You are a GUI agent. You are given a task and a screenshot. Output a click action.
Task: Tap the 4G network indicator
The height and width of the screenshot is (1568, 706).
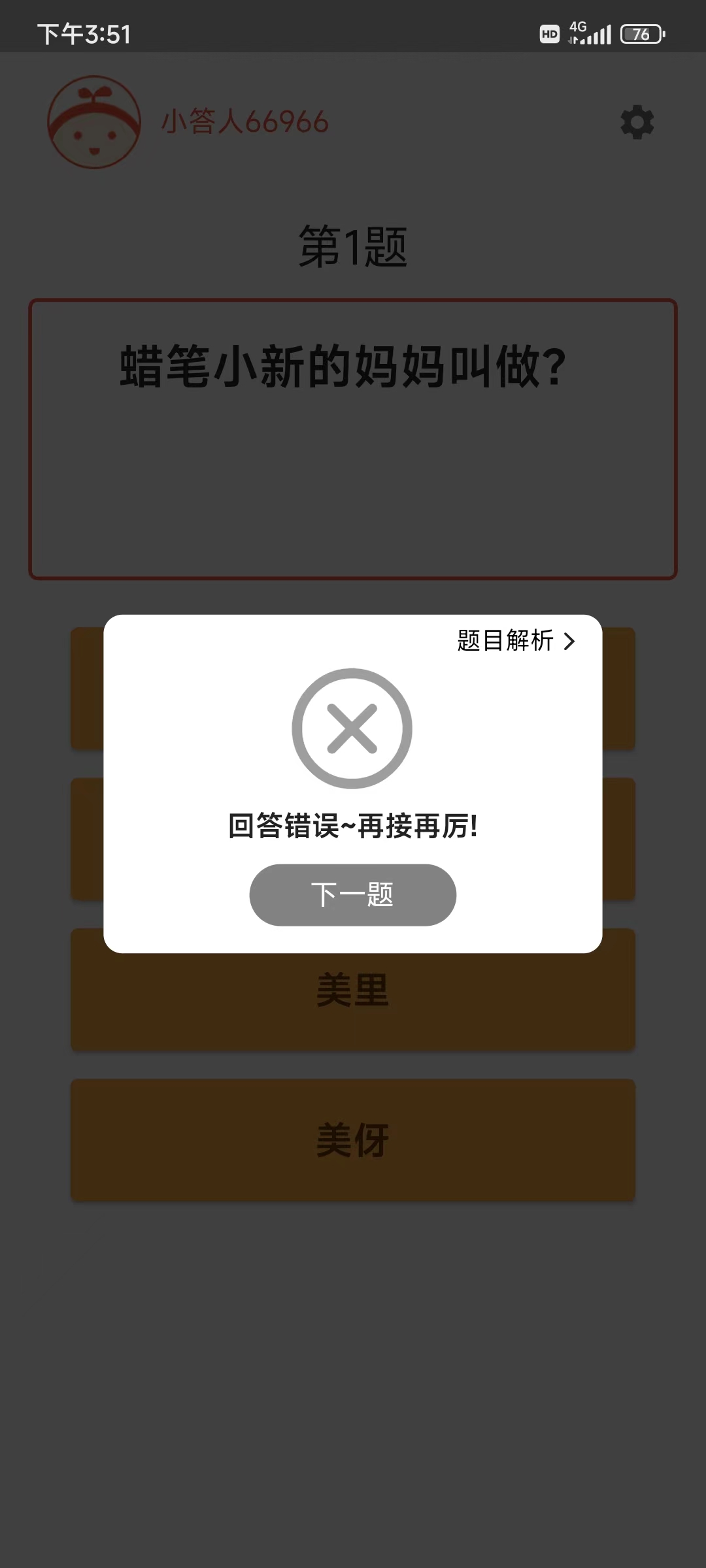pos(578,28)
